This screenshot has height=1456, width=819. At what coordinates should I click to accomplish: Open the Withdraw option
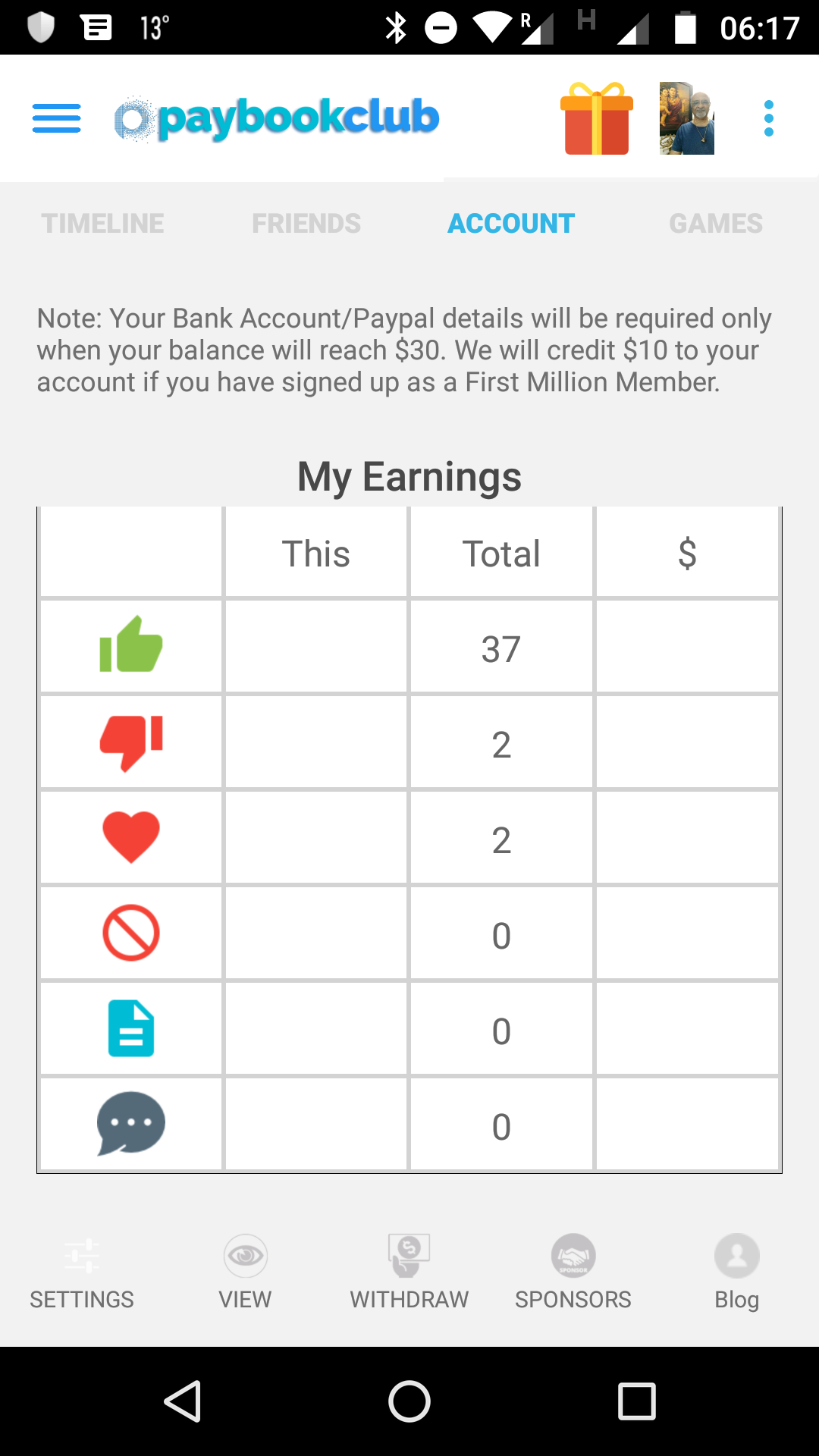click(409, 1272)
